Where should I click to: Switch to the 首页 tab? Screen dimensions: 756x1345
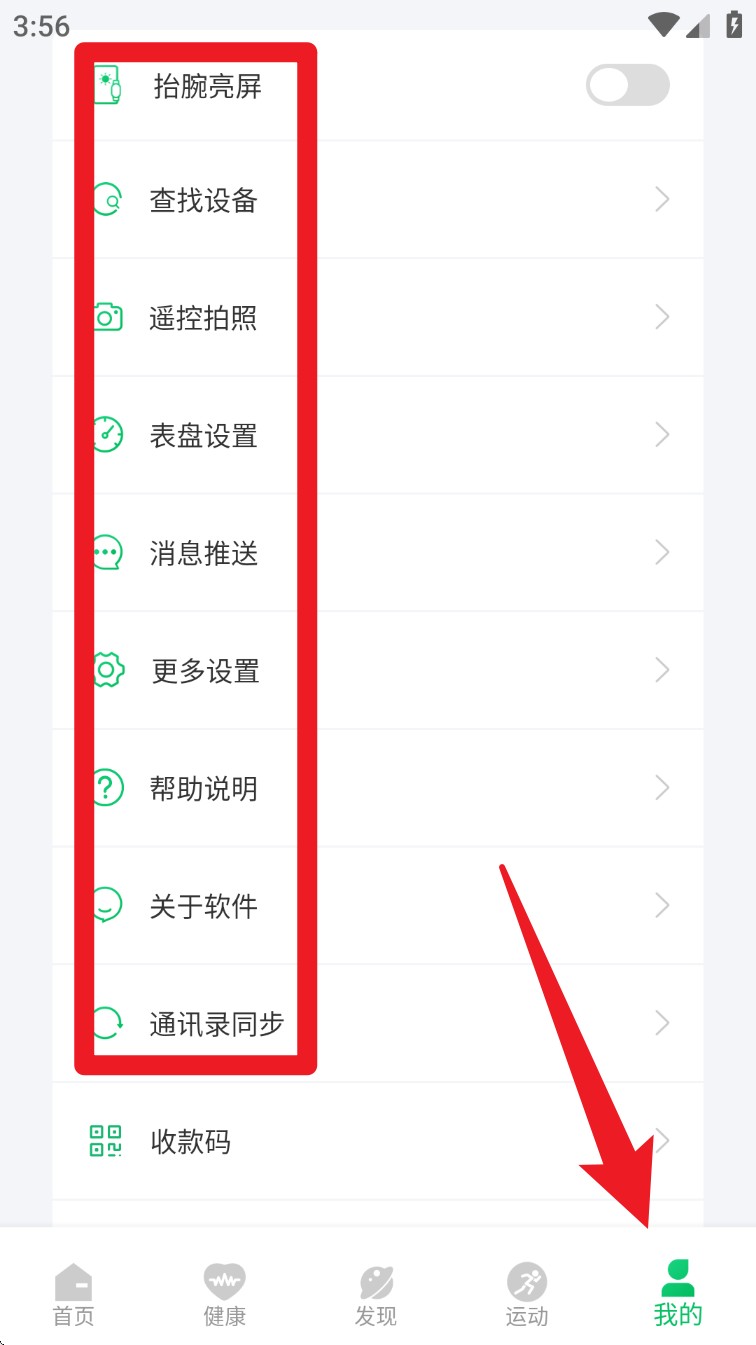tap(74, 1294)
